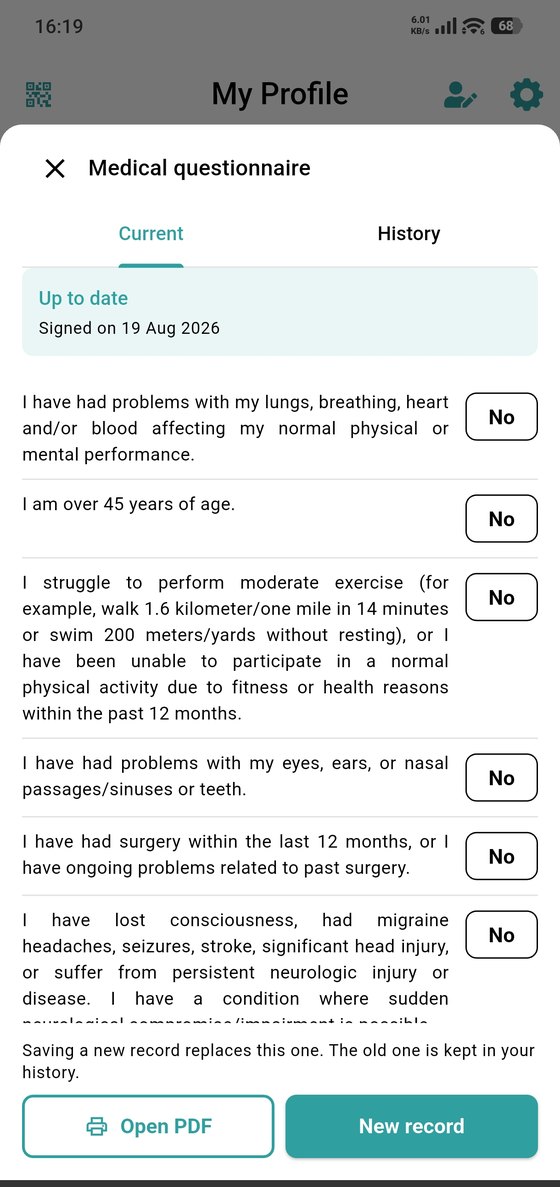Image resolution: width=560 pixels, height=1187 pixels.
Task: Tap No for over 45 years of age
Action: click(502, 519)
